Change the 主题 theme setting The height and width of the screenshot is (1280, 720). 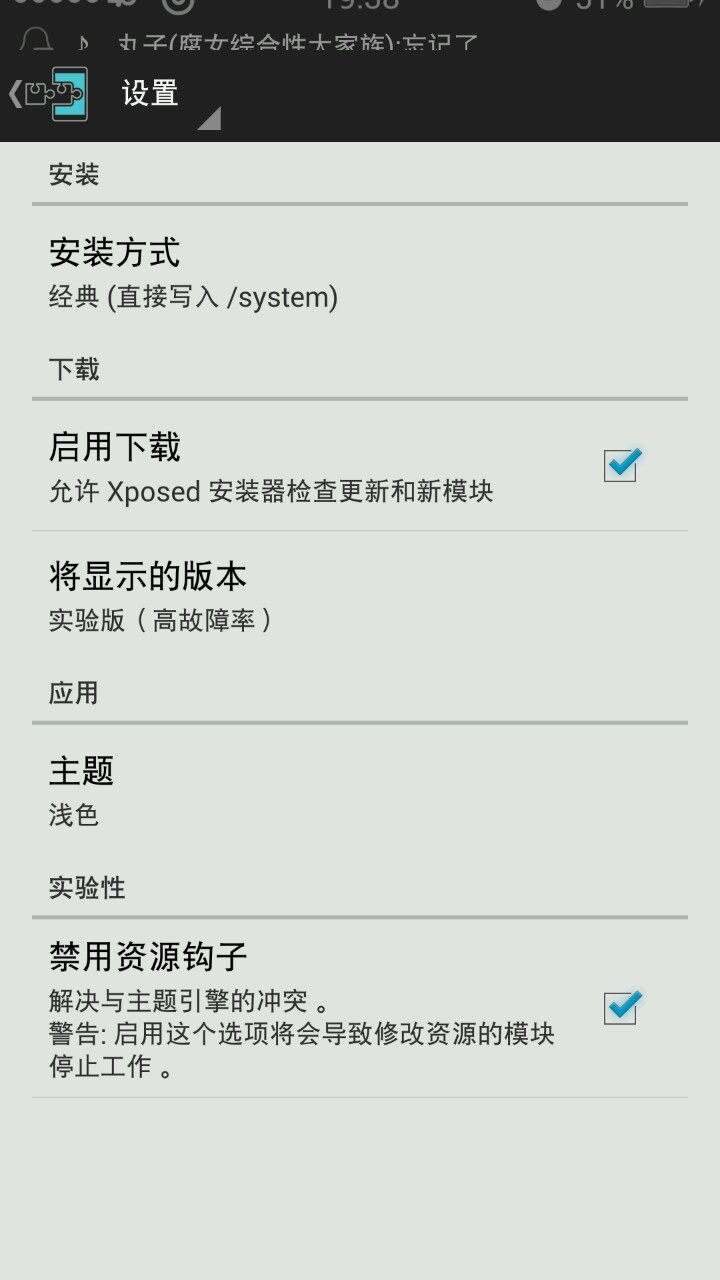point(360,790)
